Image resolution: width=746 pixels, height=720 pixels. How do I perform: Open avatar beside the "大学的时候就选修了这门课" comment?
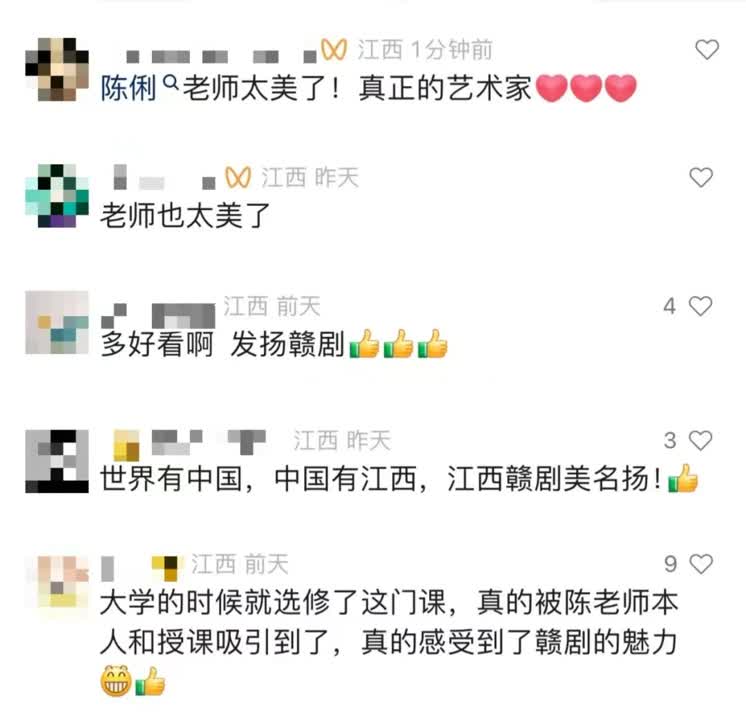(x=56, y=582)
